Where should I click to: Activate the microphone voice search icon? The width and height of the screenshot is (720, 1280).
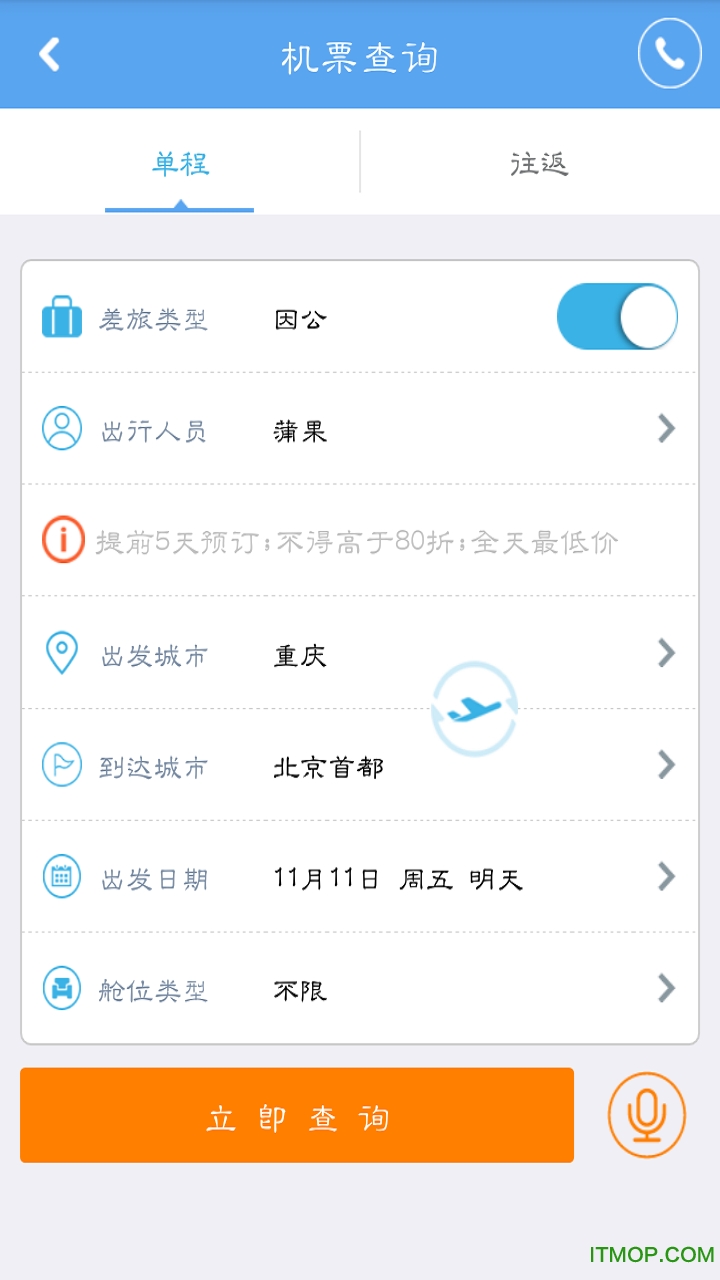pos(646,1115)
